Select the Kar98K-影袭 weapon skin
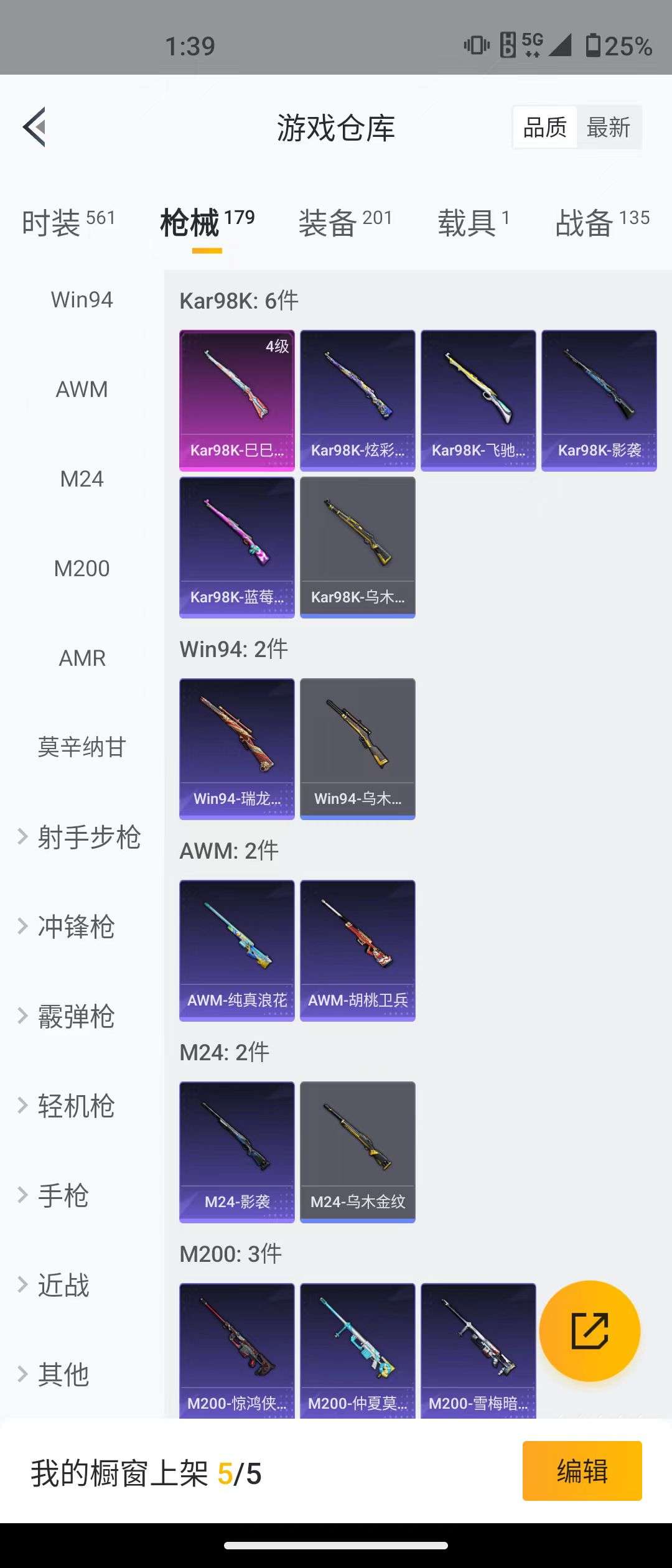 599,397
